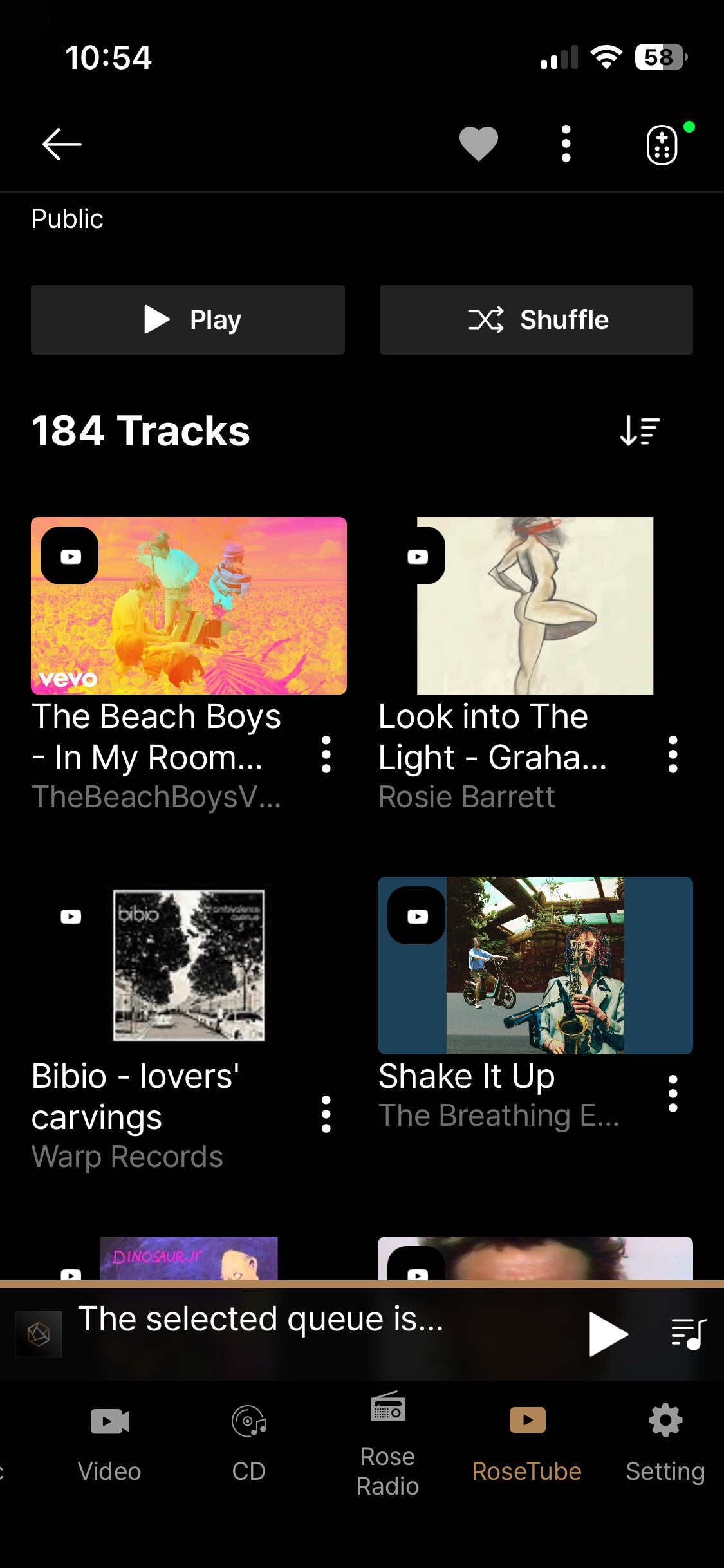Favorite this playlist with the heart
Viewport: 724px width, 1568px height.
(478, 144)
